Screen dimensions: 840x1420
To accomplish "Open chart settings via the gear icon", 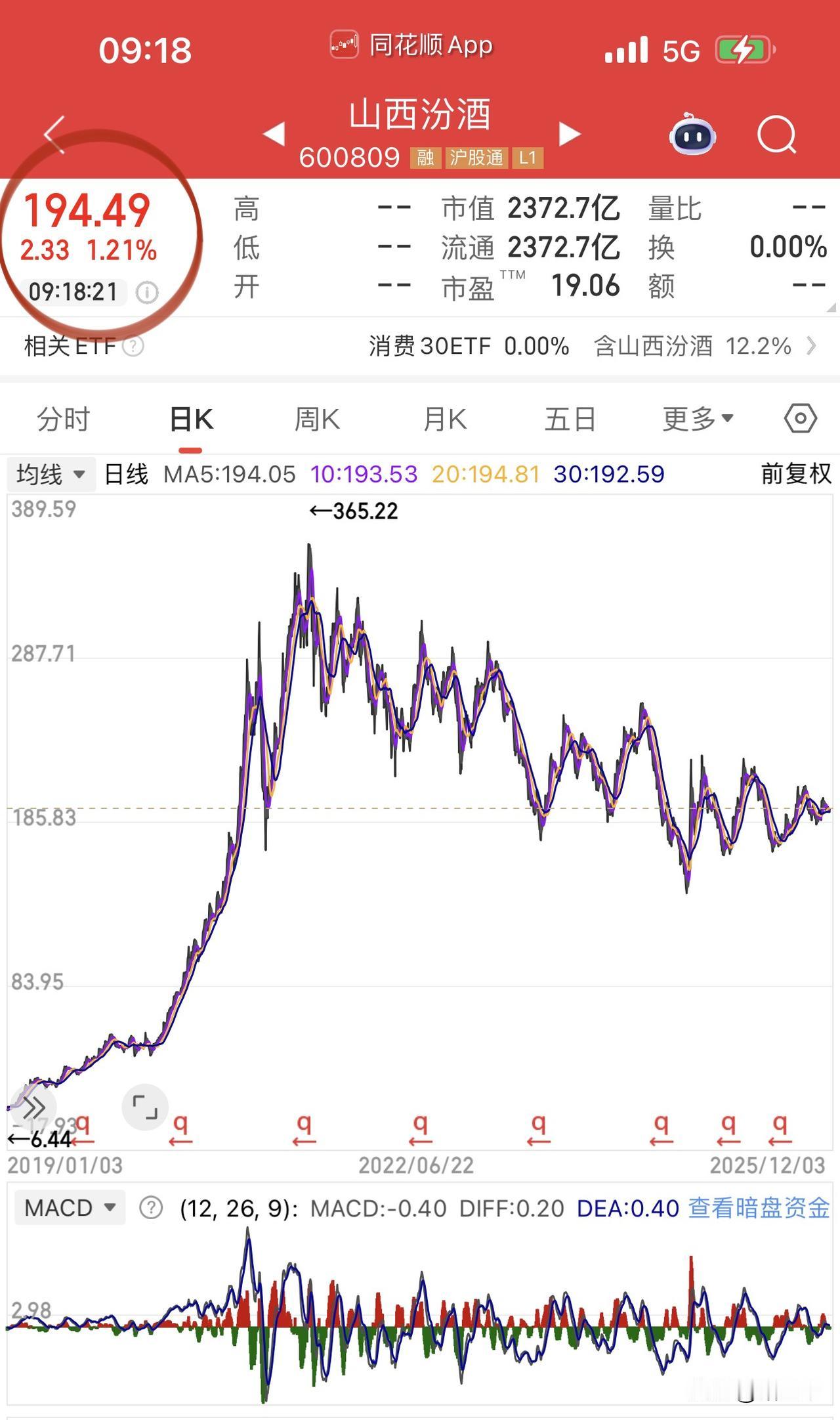I will (801, 418).
